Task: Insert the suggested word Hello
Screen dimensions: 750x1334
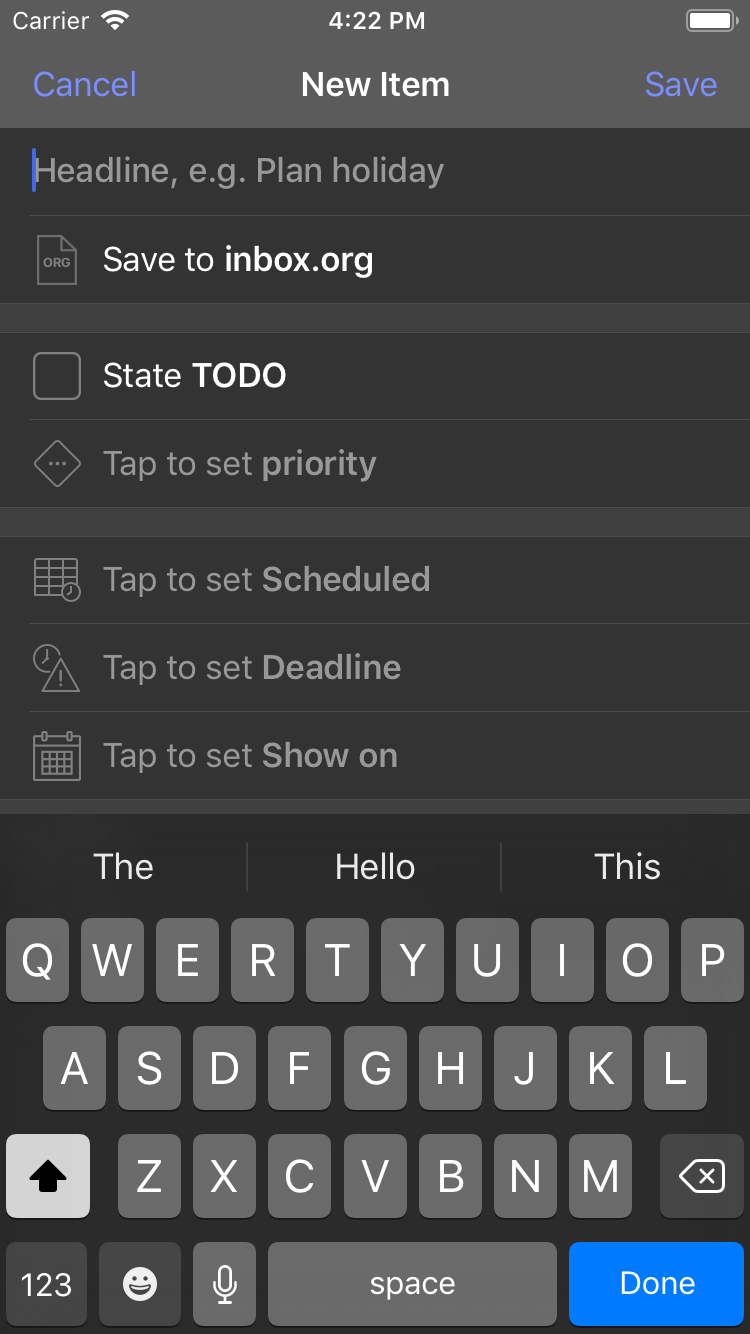Action: click(375, 867)
